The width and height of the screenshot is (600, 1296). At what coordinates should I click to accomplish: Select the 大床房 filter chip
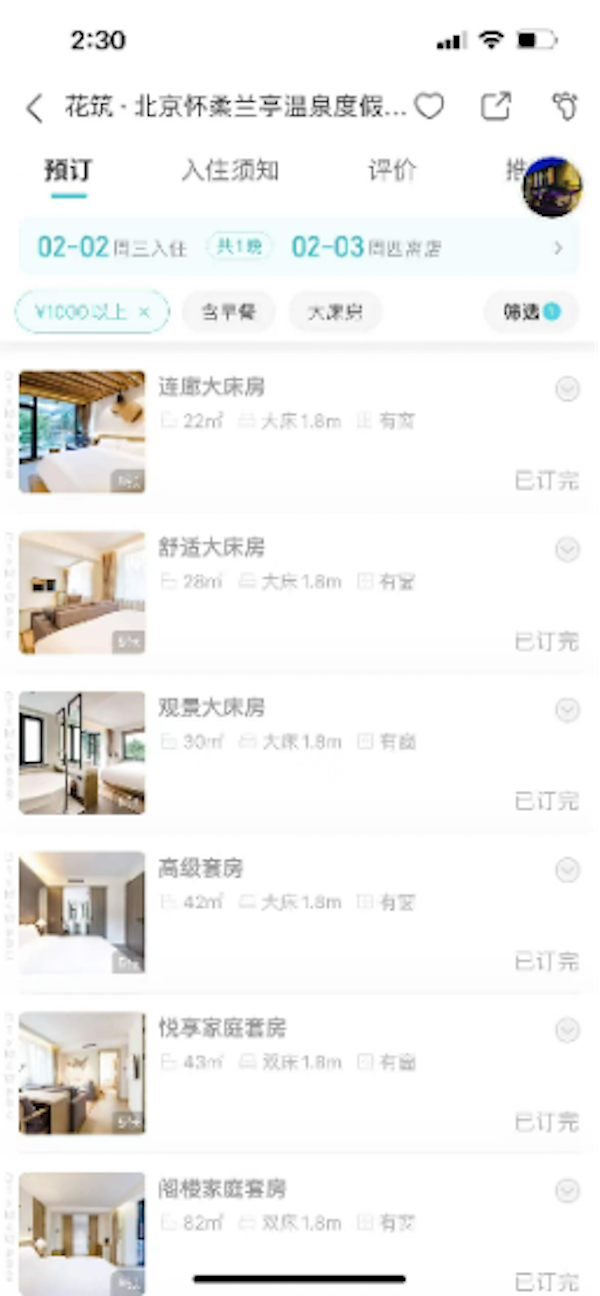tap(335, 312)
